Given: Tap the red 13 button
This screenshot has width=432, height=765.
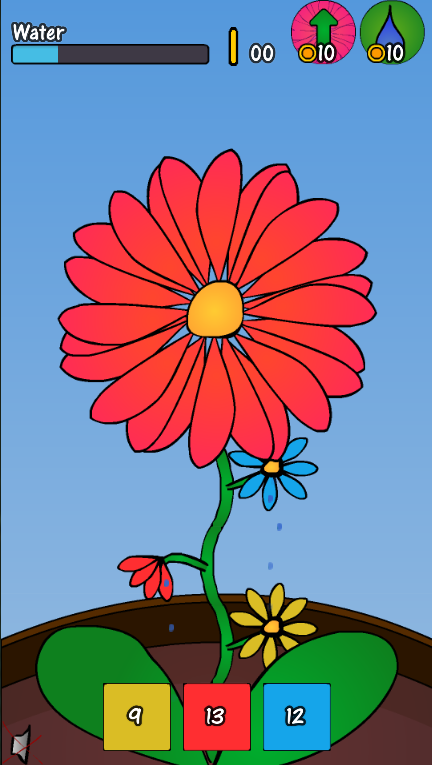Looking at the screenshot, I should pyautogui.click(x=217, y=717).
